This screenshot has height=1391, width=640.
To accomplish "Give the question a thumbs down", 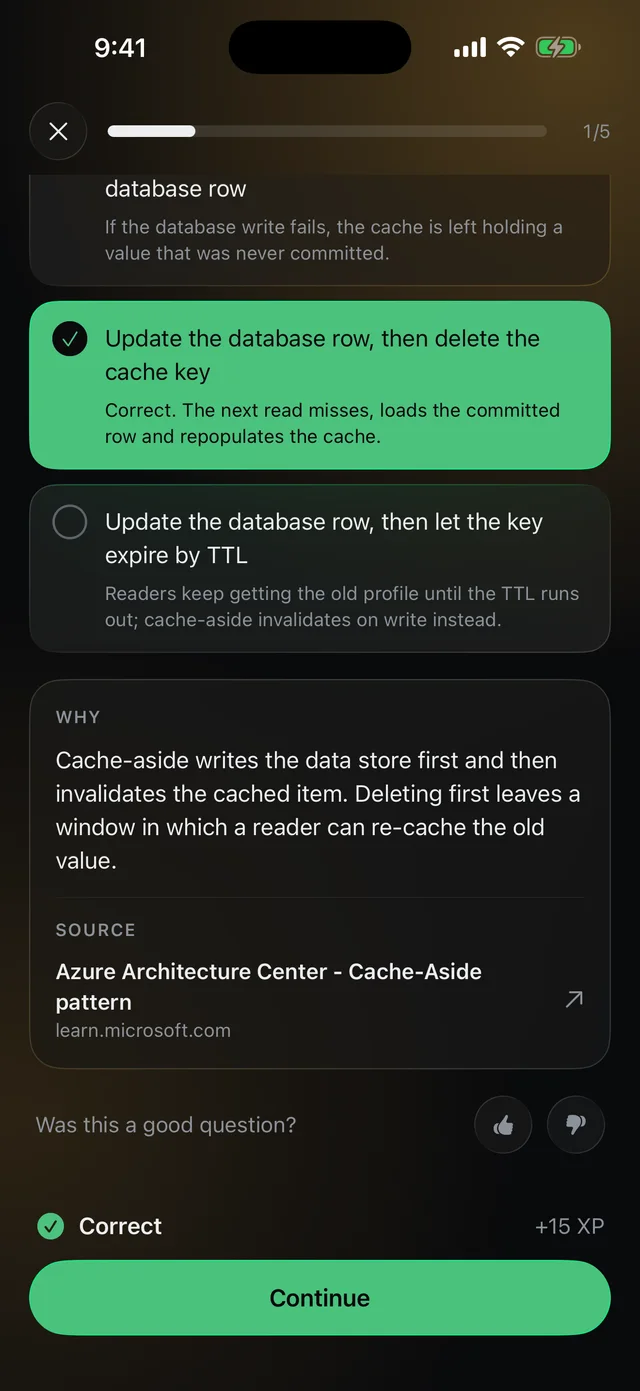I will 576,1125.
